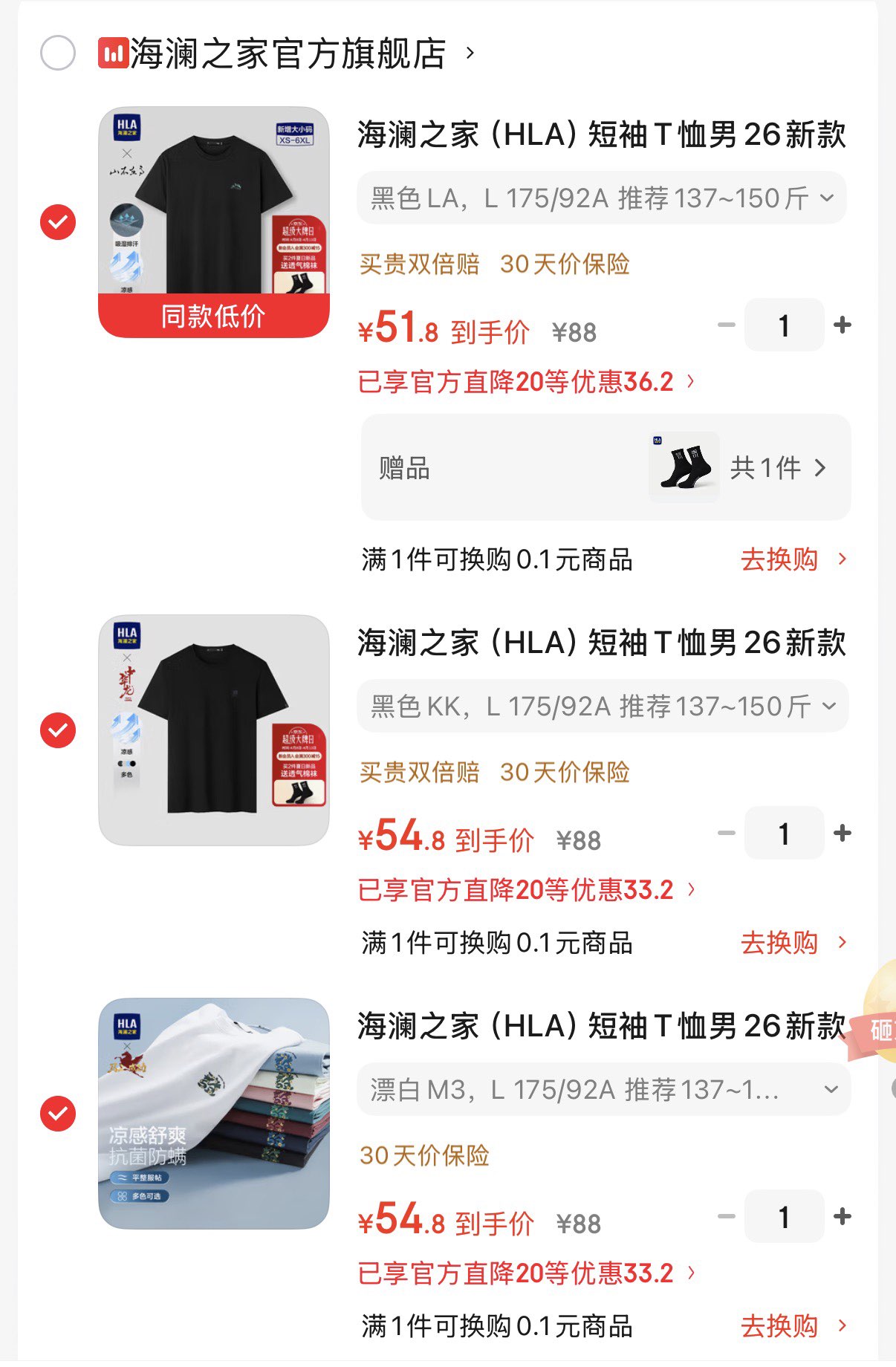Open the 赠品 gift row
Screen dimensions: 896x1367
coord(606,468)
